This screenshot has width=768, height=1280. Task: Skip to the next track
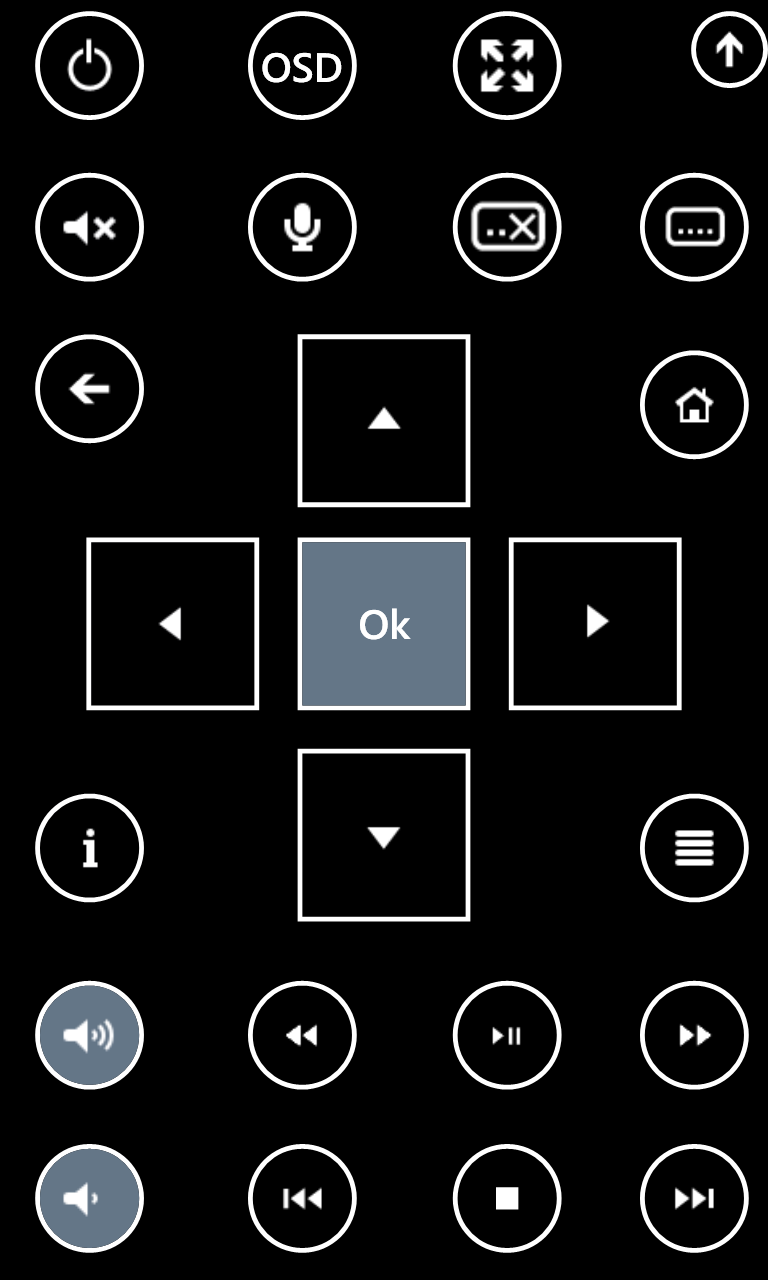point(695,1198)
